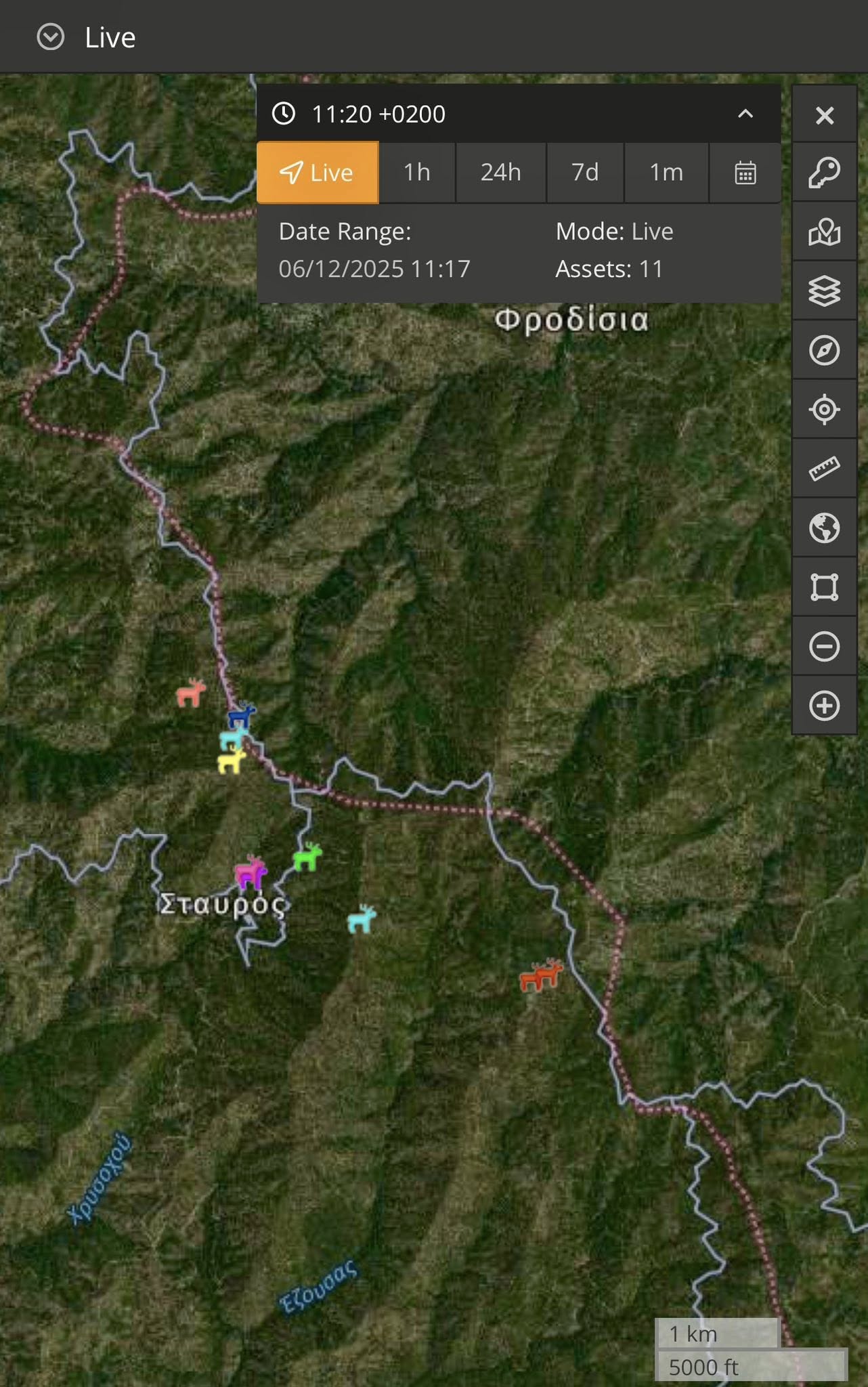The image size is (868, 1387).
Task: Collapse the time panel chevron
Action: (745, 114)
